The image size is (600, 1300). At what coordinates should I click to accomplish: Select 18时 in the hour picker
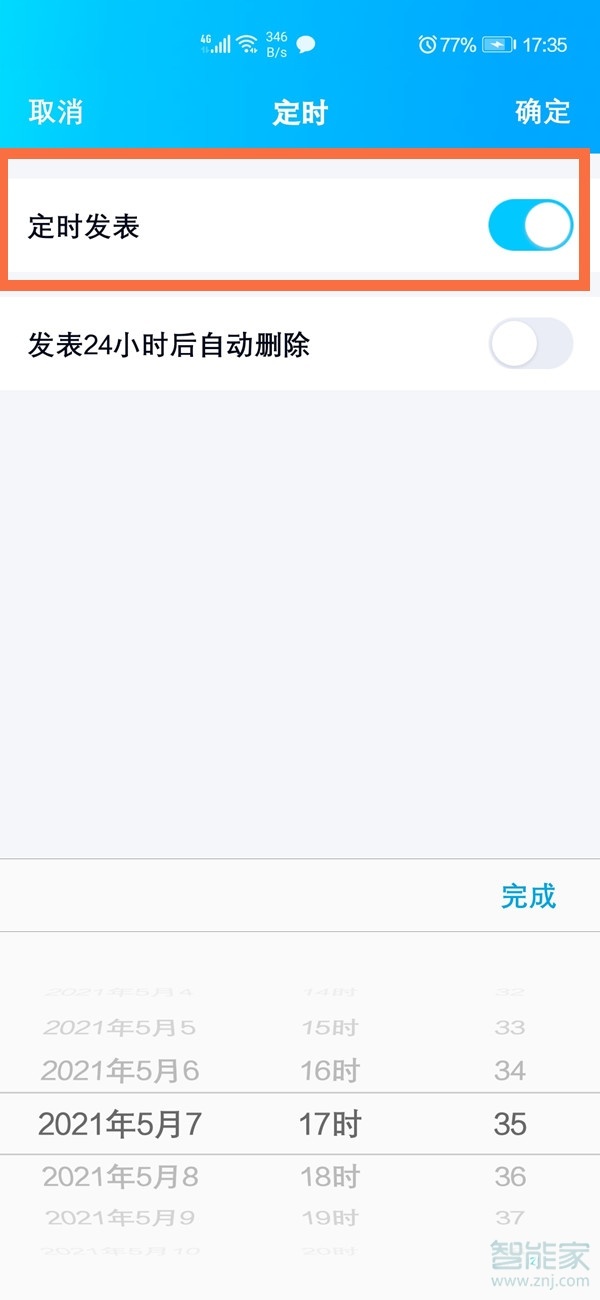point(329,1176)
